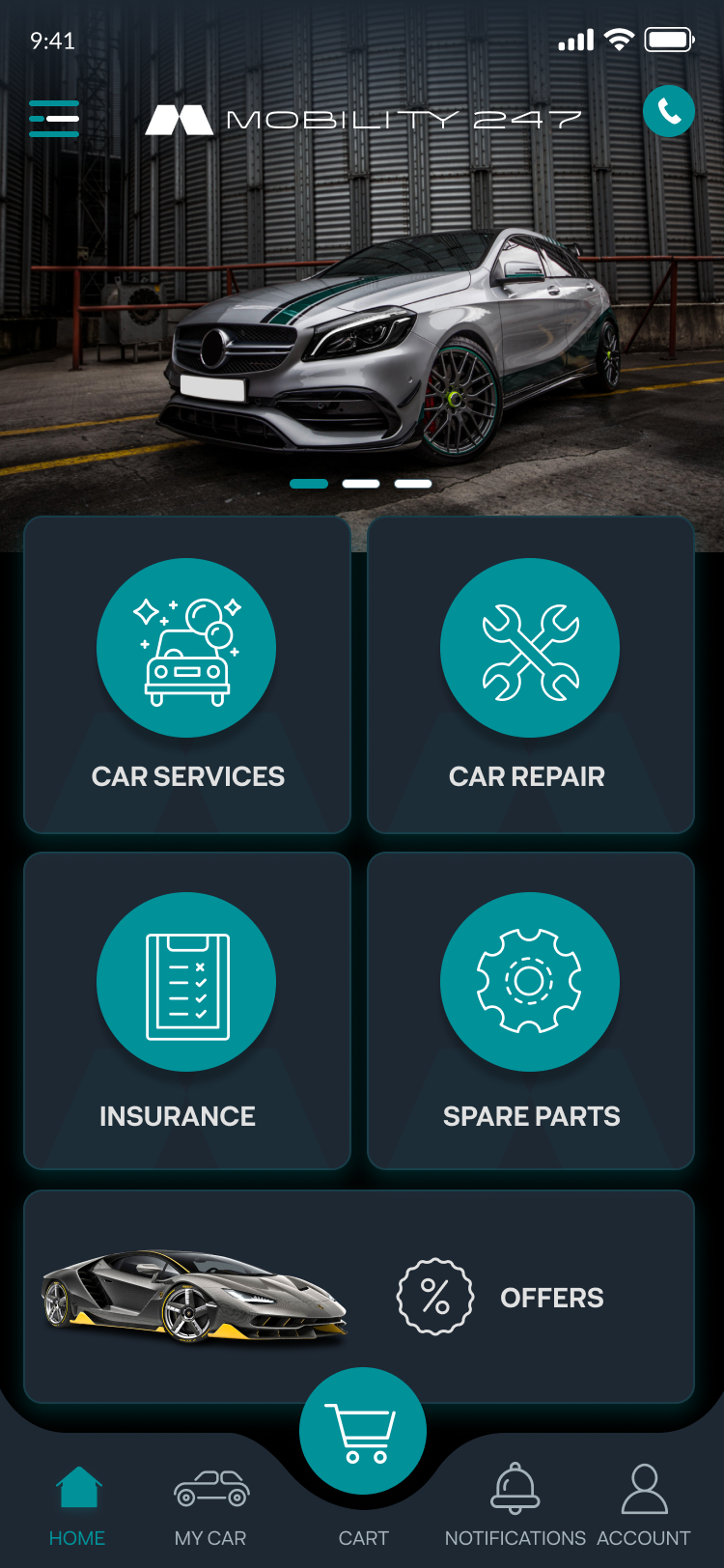
Task: Tap the phone call icon
Action: pos(668,111)
